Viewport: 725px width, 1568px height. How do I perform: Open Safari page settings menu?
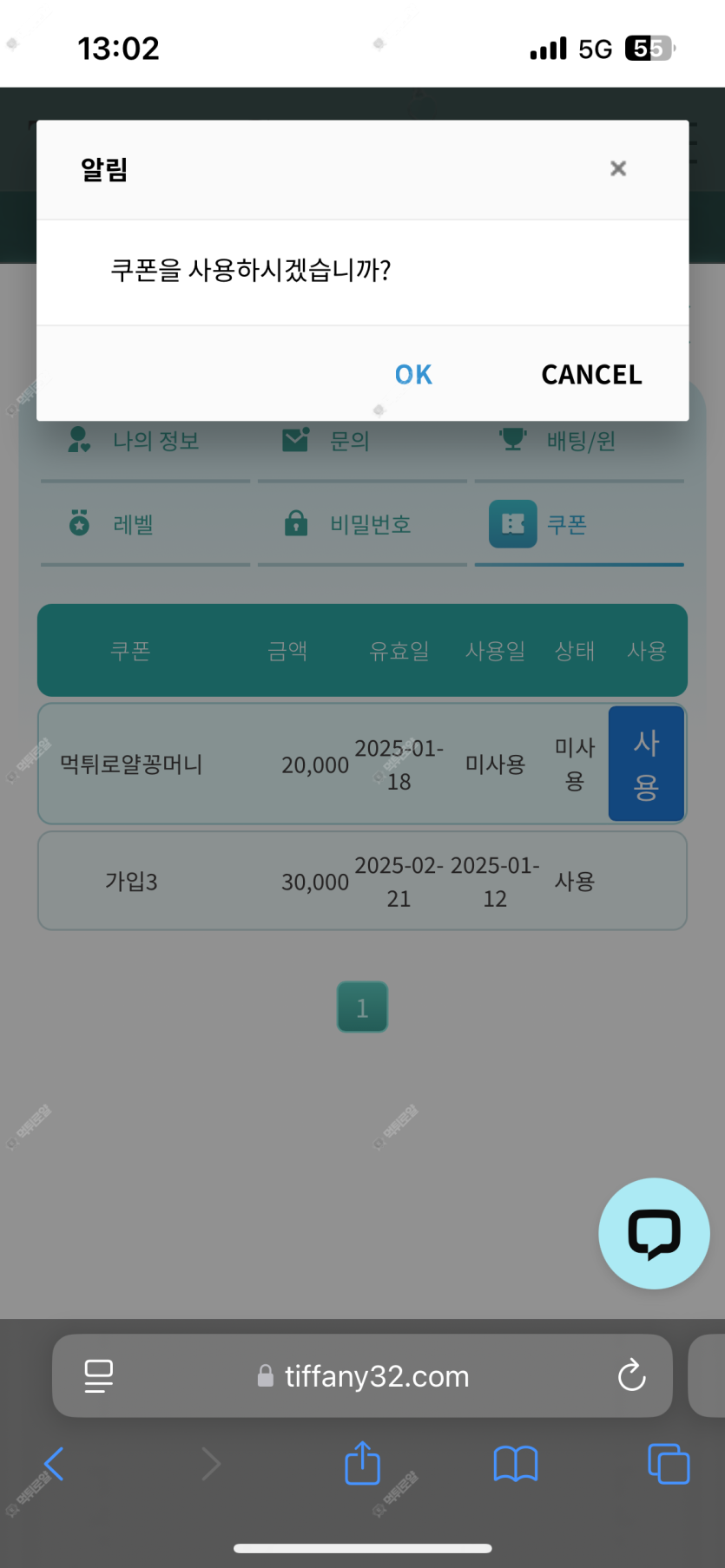point(98,1375)
